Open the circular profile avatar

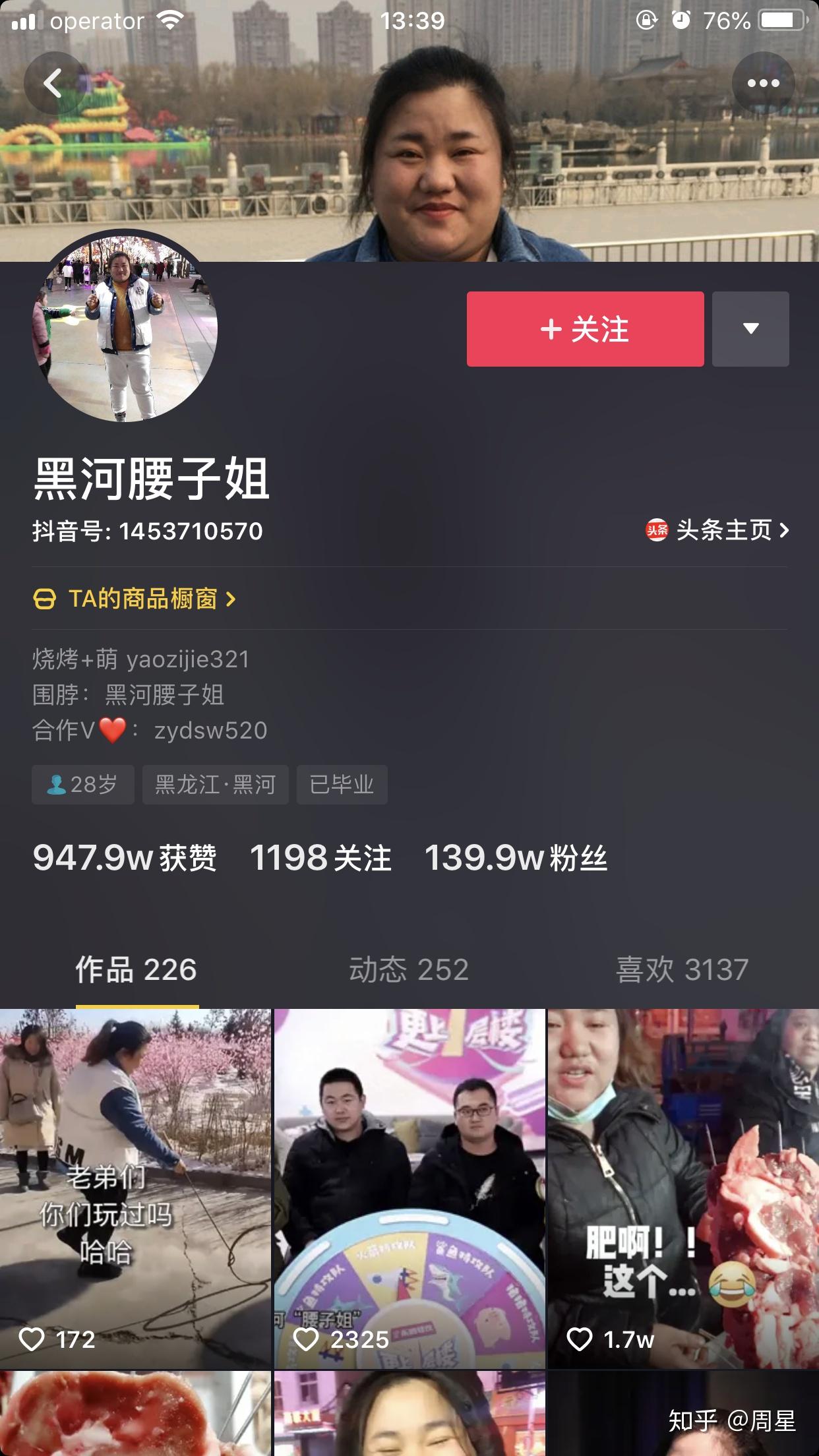click(125, 328)
